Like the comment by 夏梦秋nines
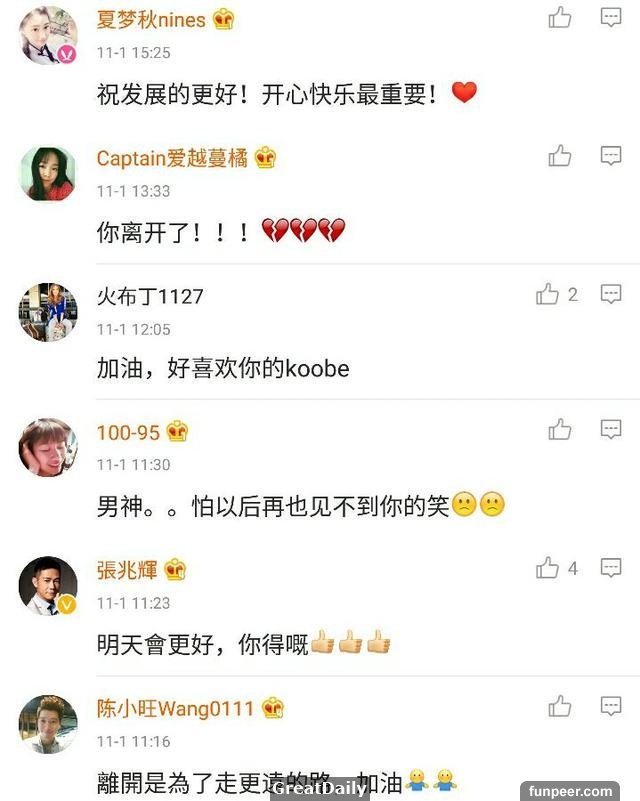Viewport: 640px width, 801px height. coord(560,17)
